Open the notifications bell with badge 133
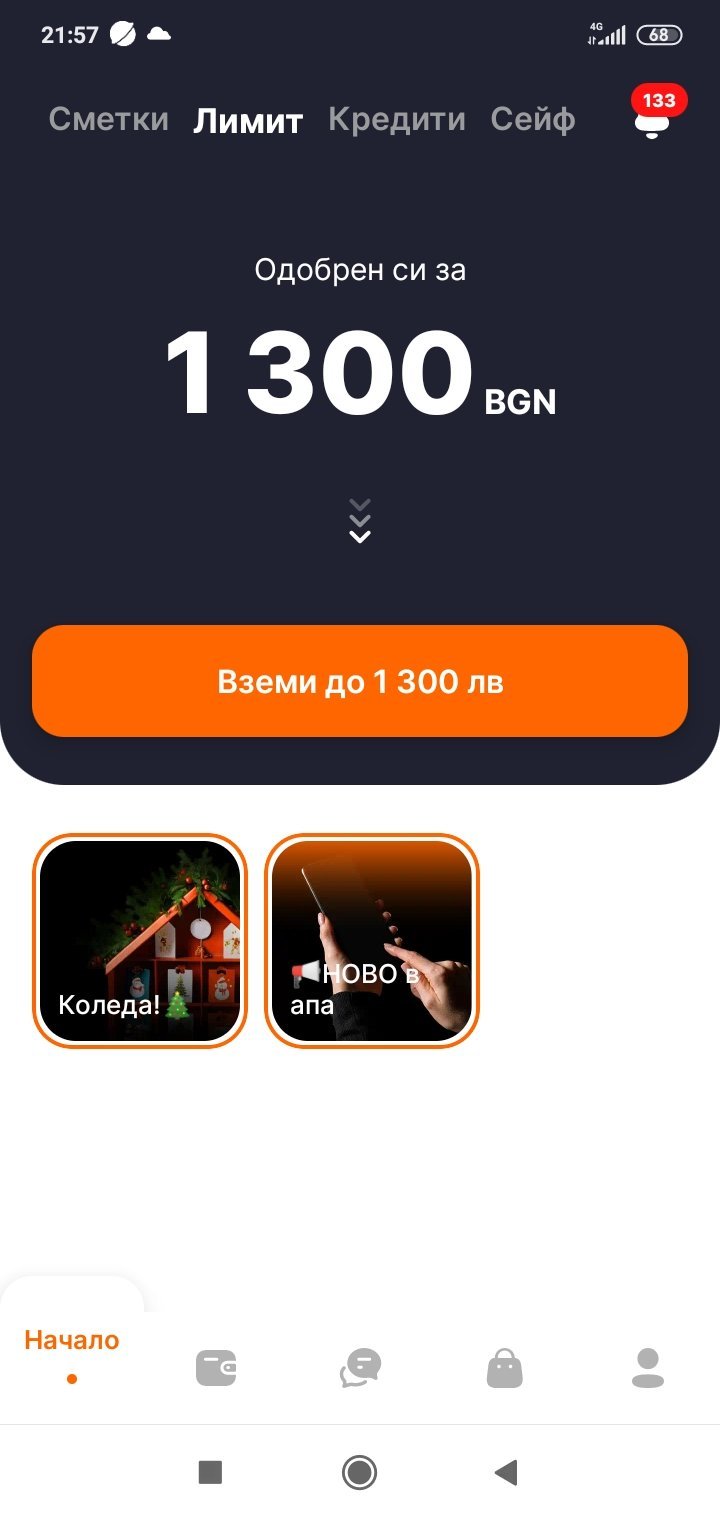 point(653,122)
